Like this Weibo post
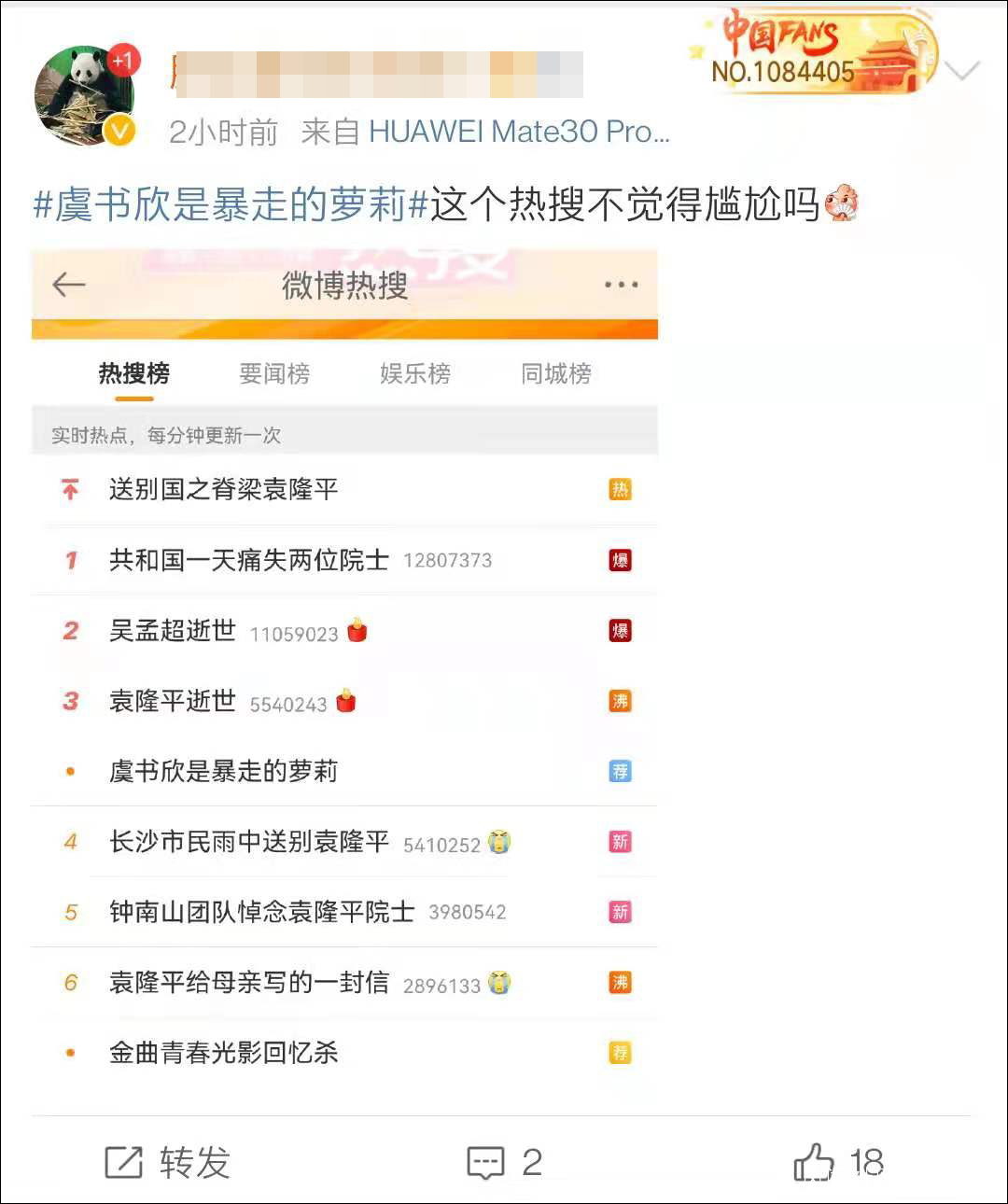 point(838,1162)
